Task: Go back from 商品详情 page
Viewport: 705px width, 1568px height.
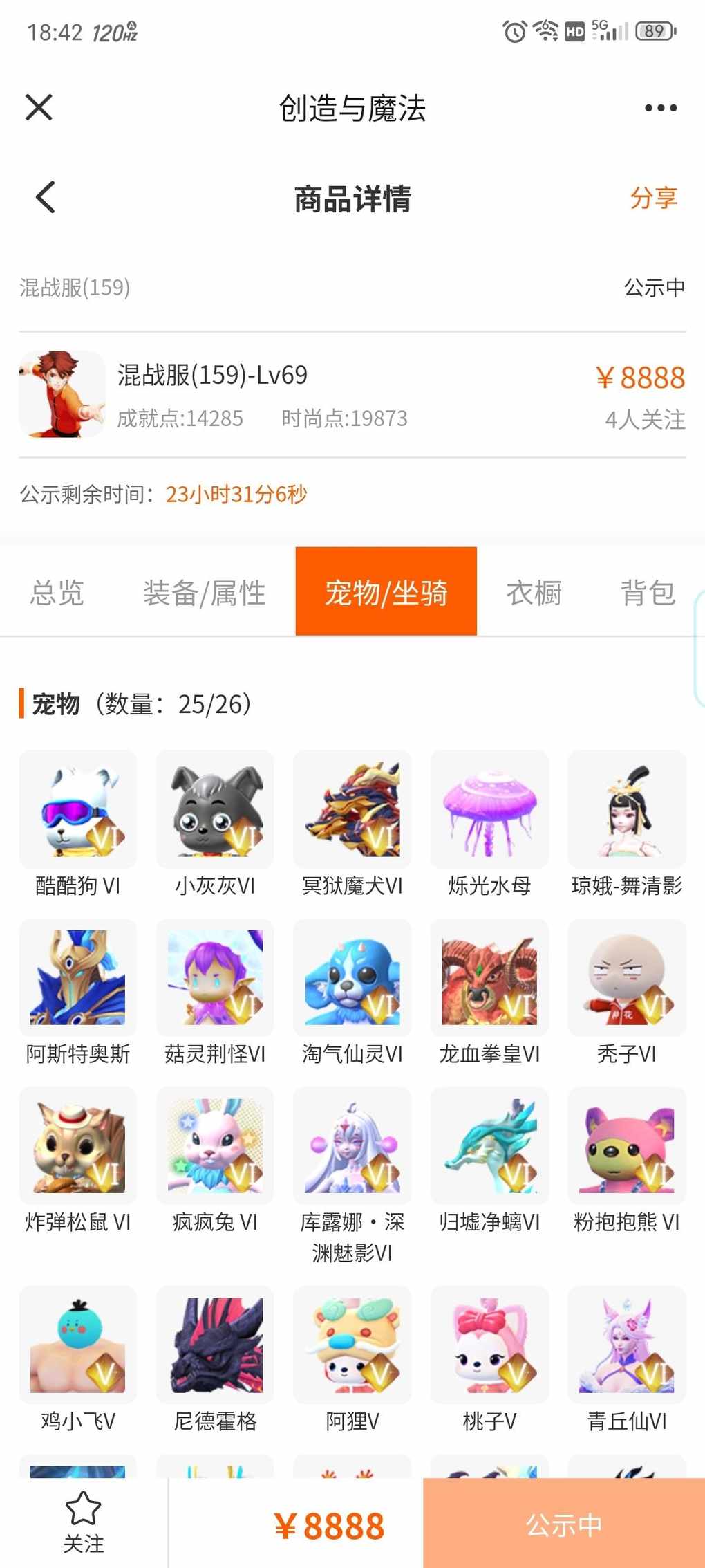Action: [x=46, y=198]
